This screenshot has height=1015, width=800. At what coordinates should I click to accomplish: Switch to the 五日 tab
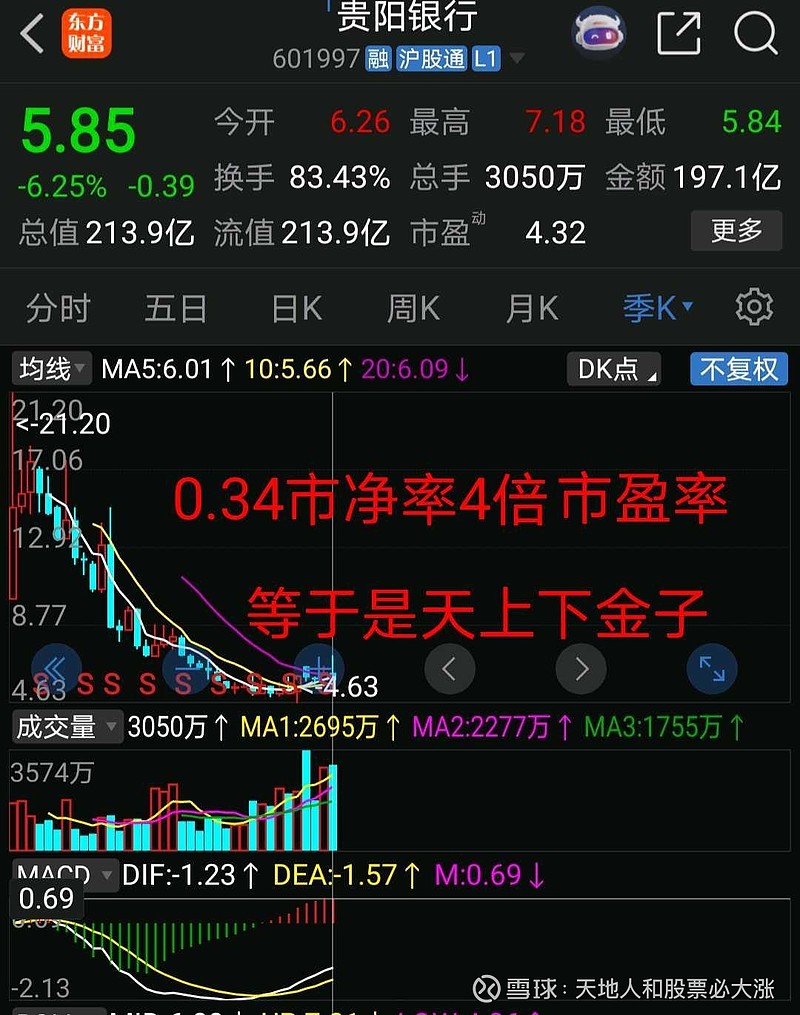pos(175,308)
